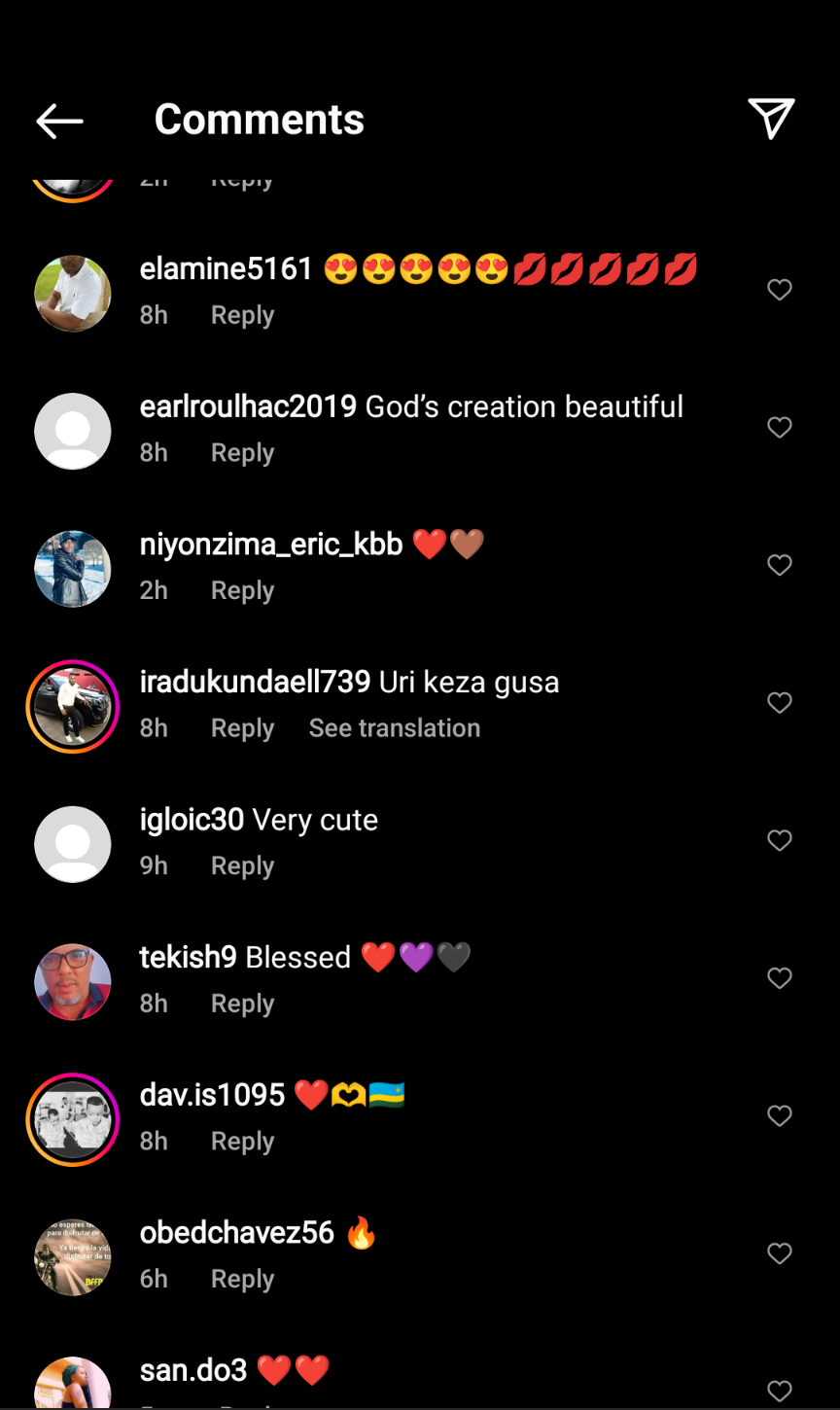840x1410 pixels.
Task: Like the comment from niyonzima_eric_kbb
Action: [x=780, y=565]
